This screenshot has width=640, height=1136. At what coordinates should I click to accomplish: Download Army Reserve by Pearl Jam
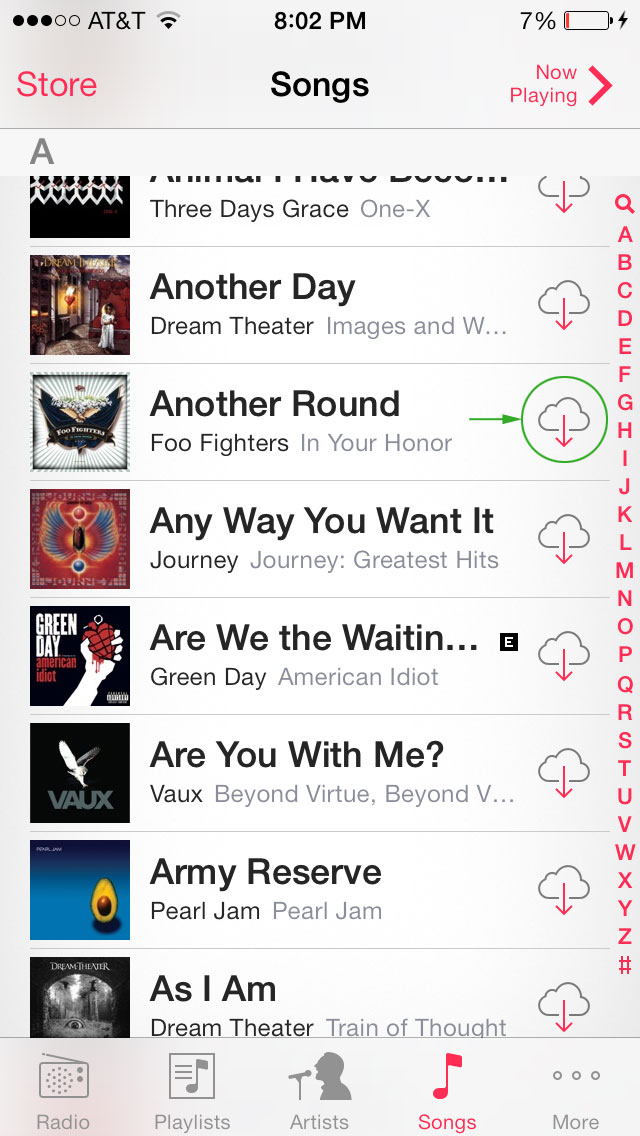click(564, 889)
